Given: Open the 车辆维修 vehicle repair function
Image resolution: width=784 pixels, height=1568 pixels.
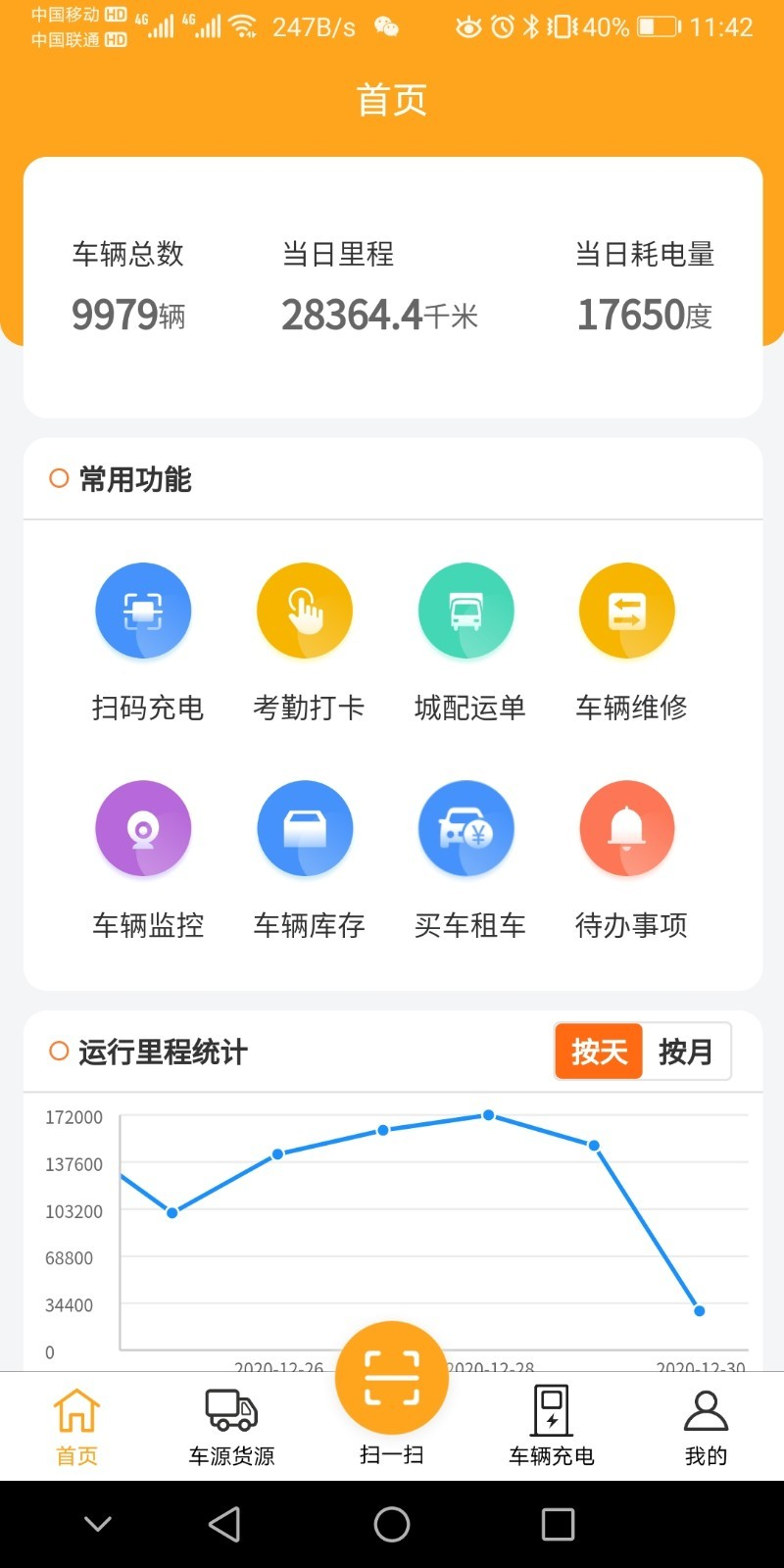Looking at the screenshot, I should pos(627,610).
